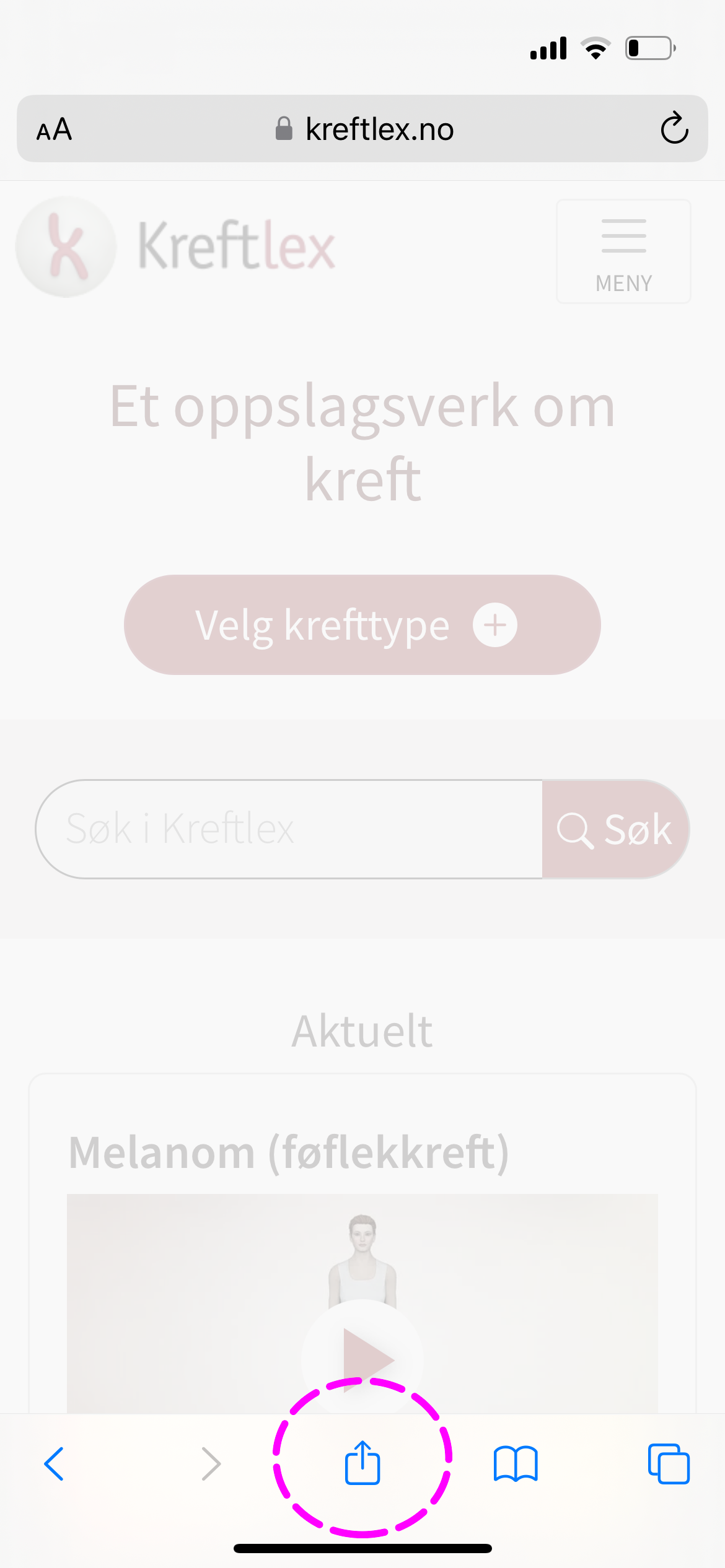Open the tabs overview
The image size is (725, 1568).
[669, 1464]
